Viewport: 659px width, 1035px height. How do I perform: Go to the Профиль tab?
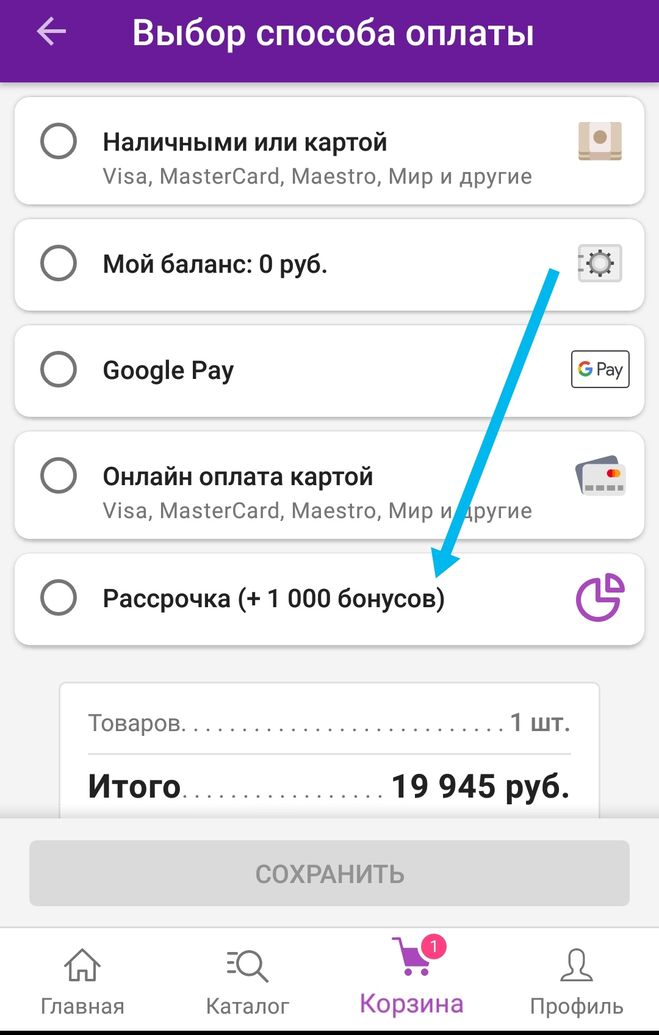coord(576,982)
